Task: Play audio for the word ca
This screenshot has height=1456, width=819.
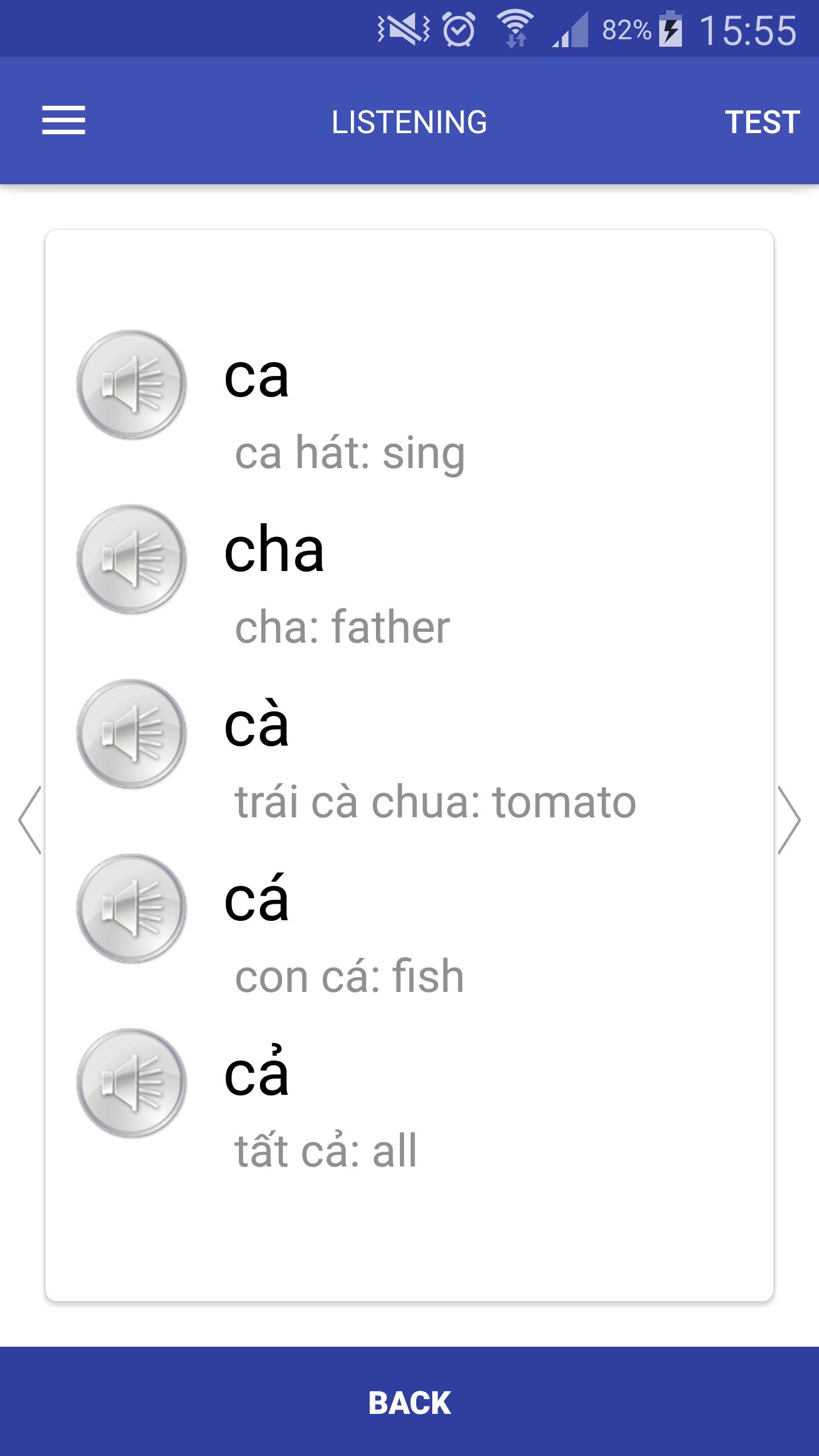Action: click(x=131, y=384)
